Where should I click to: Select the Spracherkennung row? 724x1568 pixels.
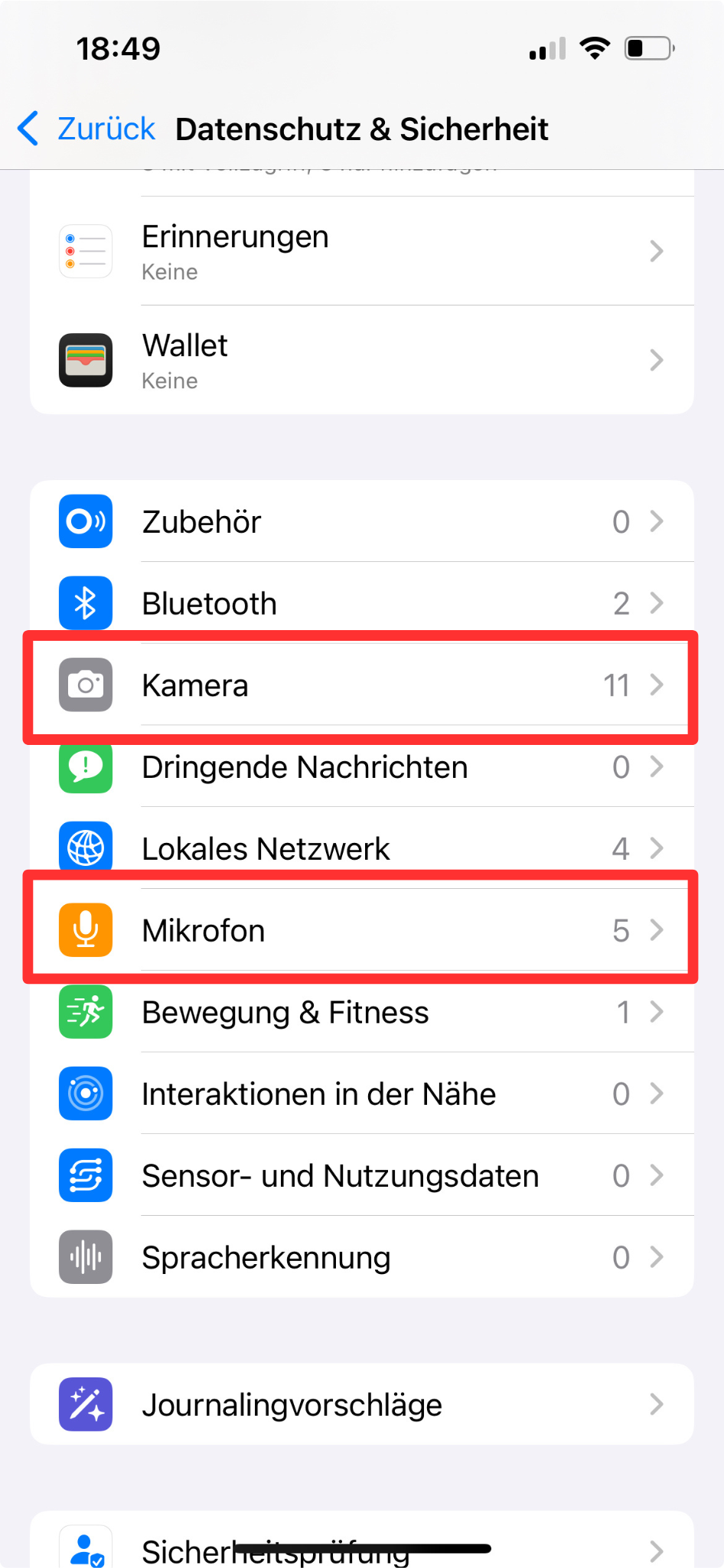tap(362, 1257)
